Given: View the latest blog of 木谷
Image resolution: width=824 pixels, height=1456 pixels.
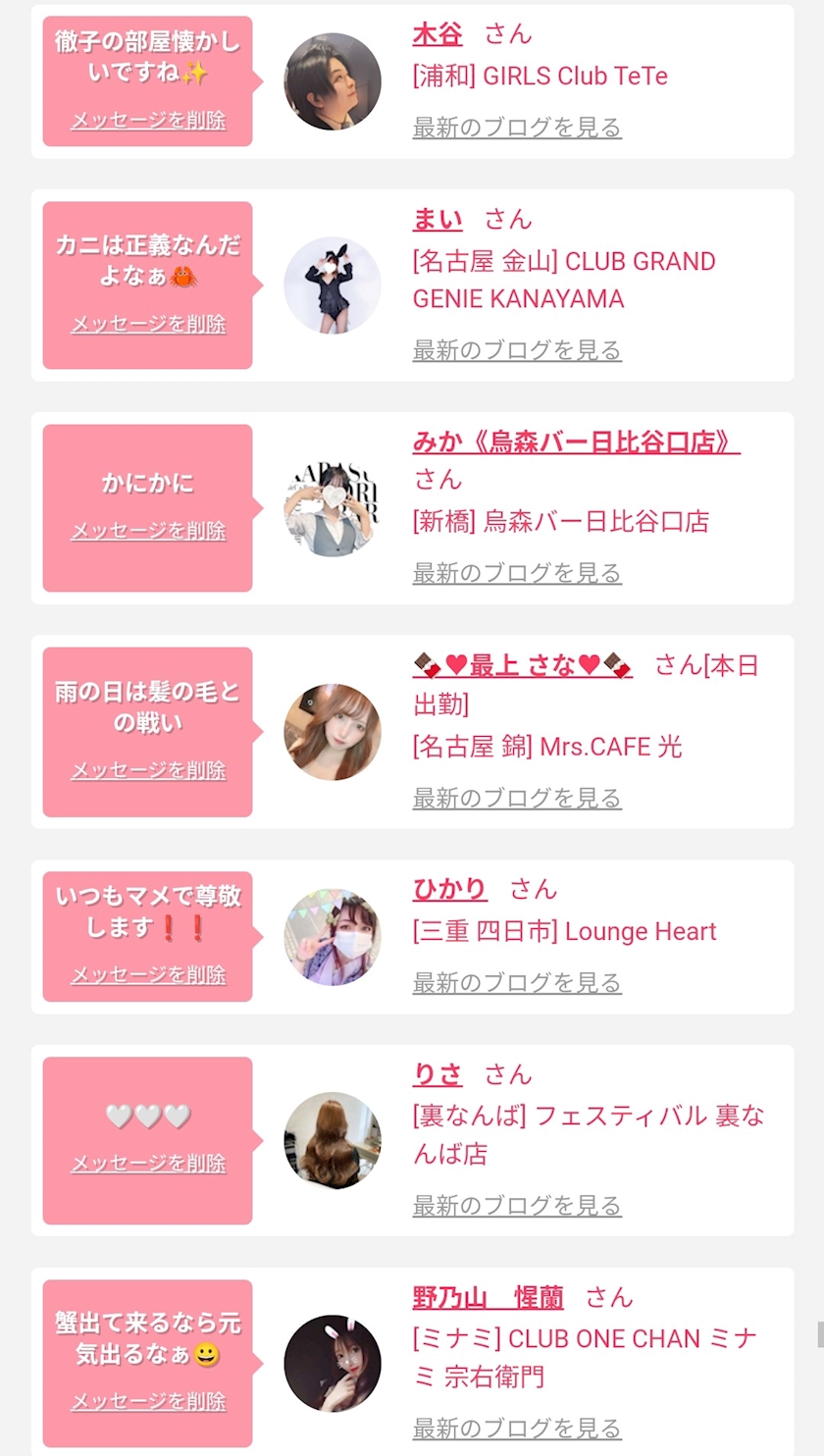Looking at the screenshot, I should [517, 127].
